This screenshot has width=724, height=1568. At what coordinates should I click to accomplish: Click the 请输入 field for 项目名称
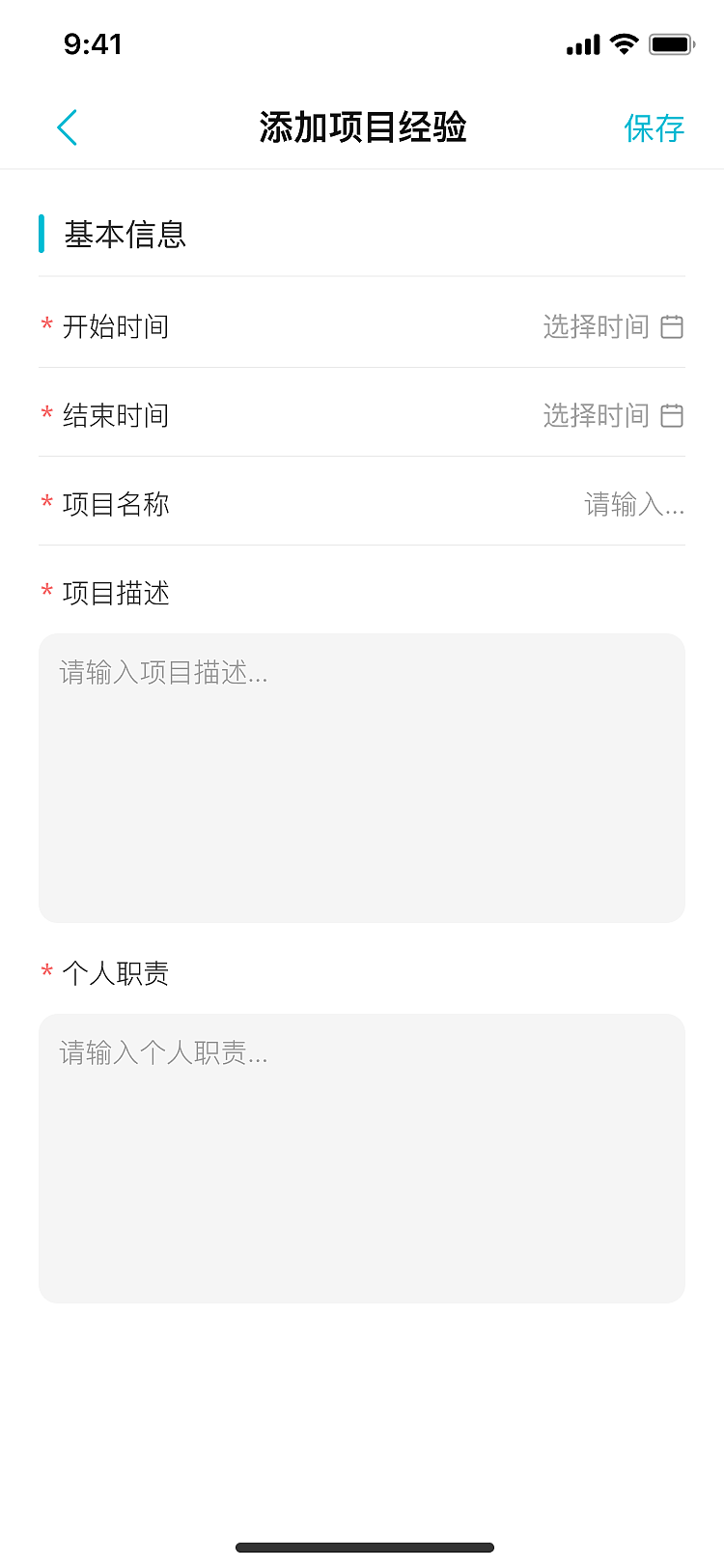point(634,504)
